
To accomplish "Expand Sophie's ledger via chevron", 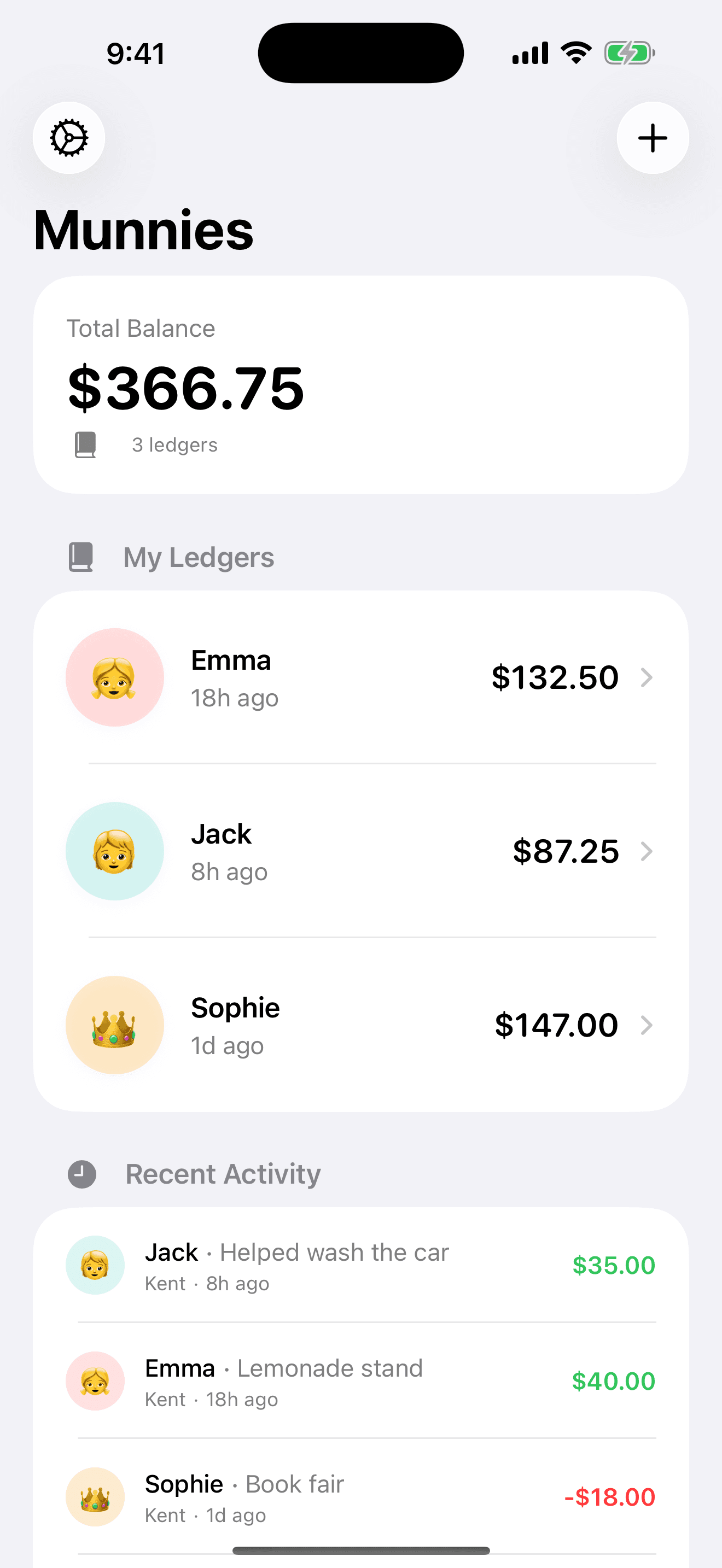I will (x=647, y=1025).
